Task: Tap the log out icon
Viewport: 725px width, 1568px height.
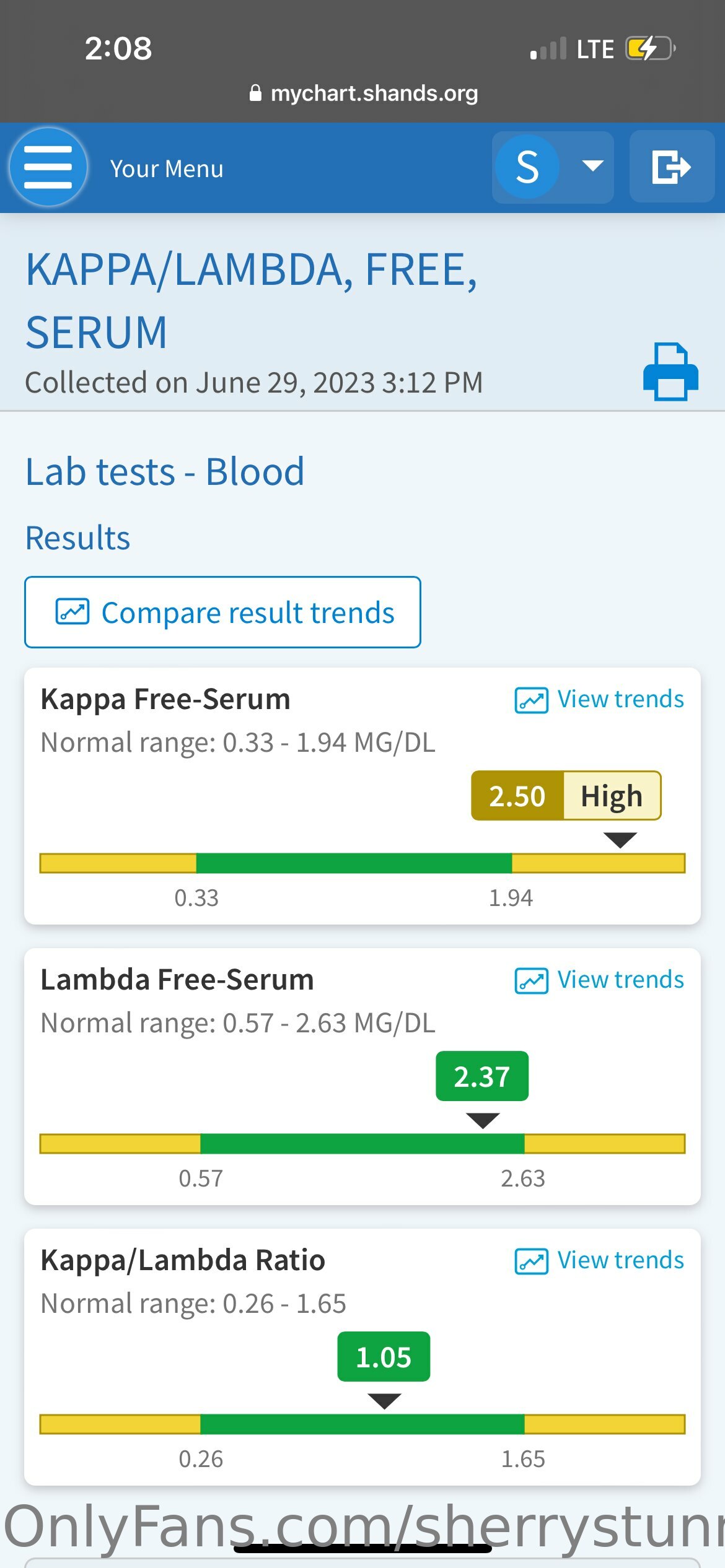Action: point(672,167)
